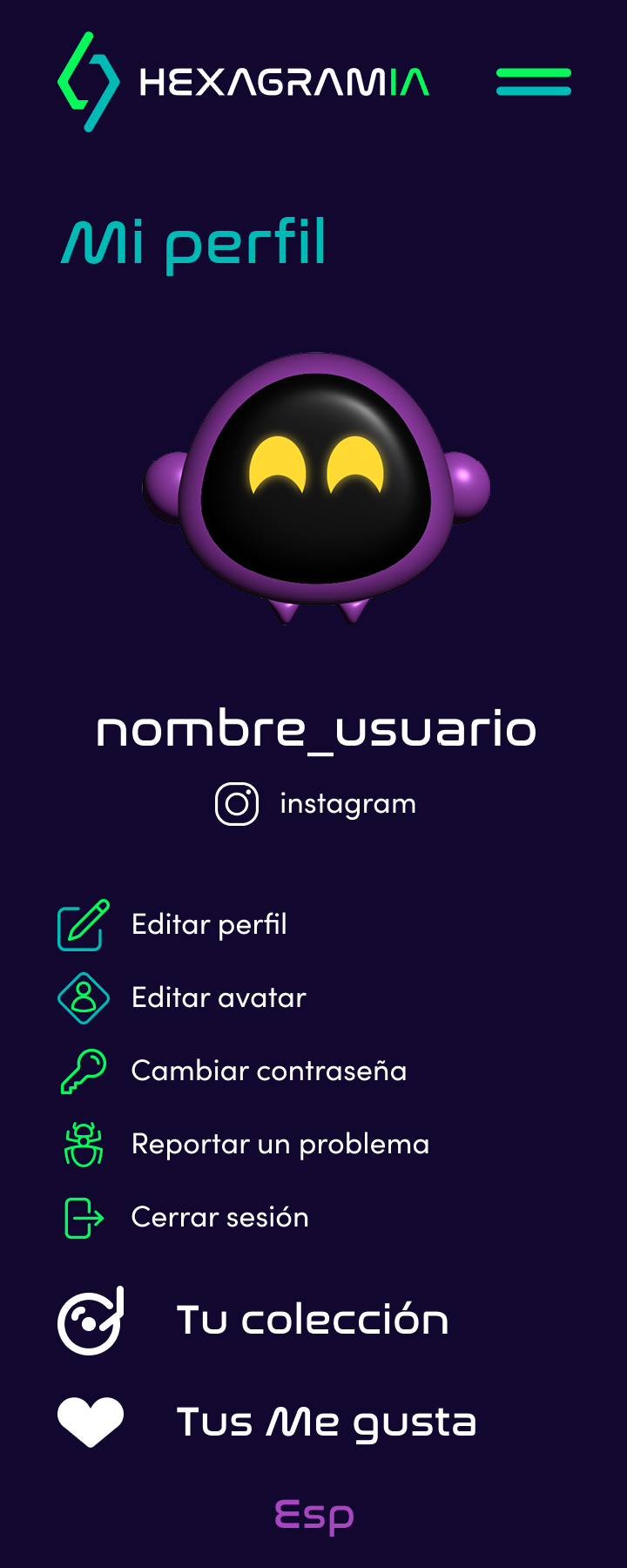
Task: Open Cambiar contraseña option
Action: point(268,1070)
